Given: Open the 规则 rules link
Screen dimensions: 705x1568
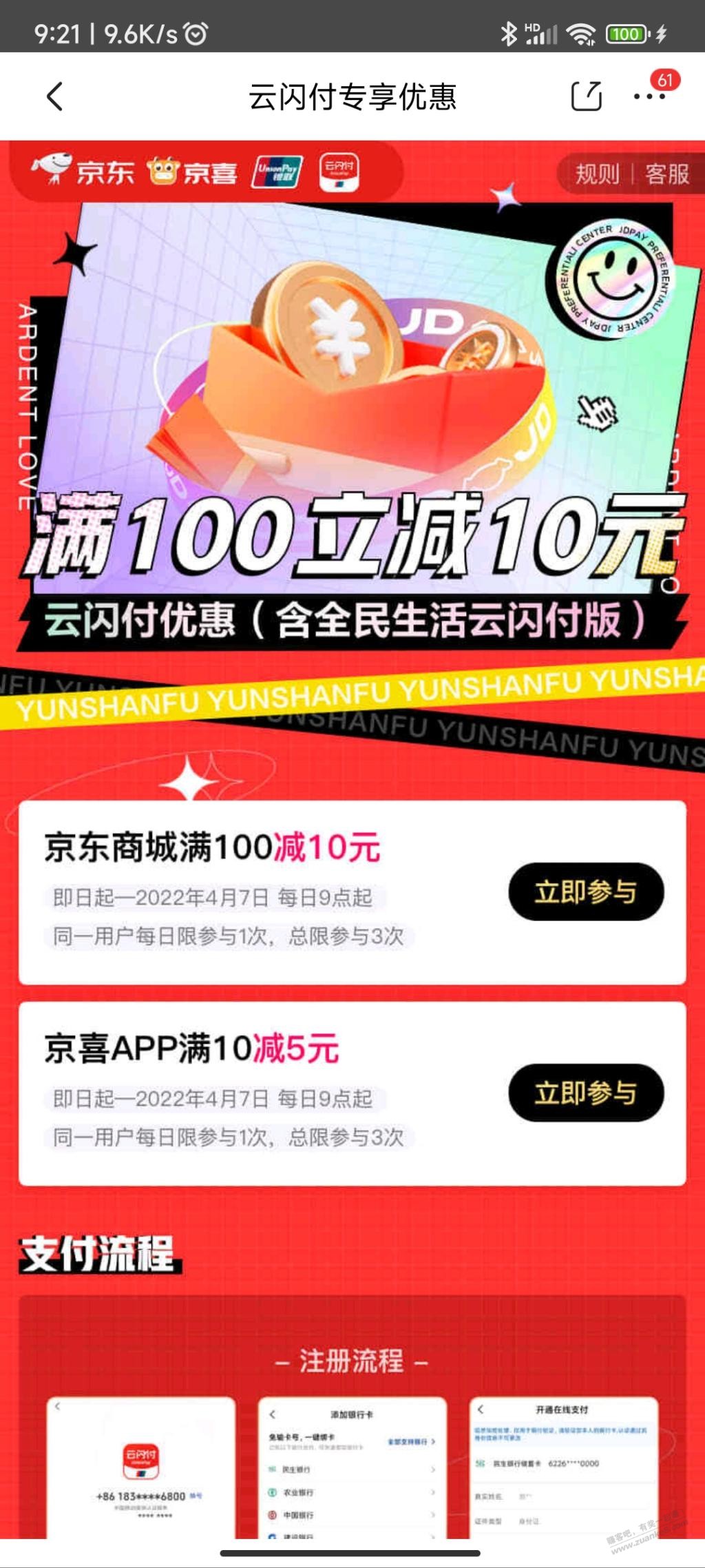Looking at the screenshot, I should click(x=597, y=174).
